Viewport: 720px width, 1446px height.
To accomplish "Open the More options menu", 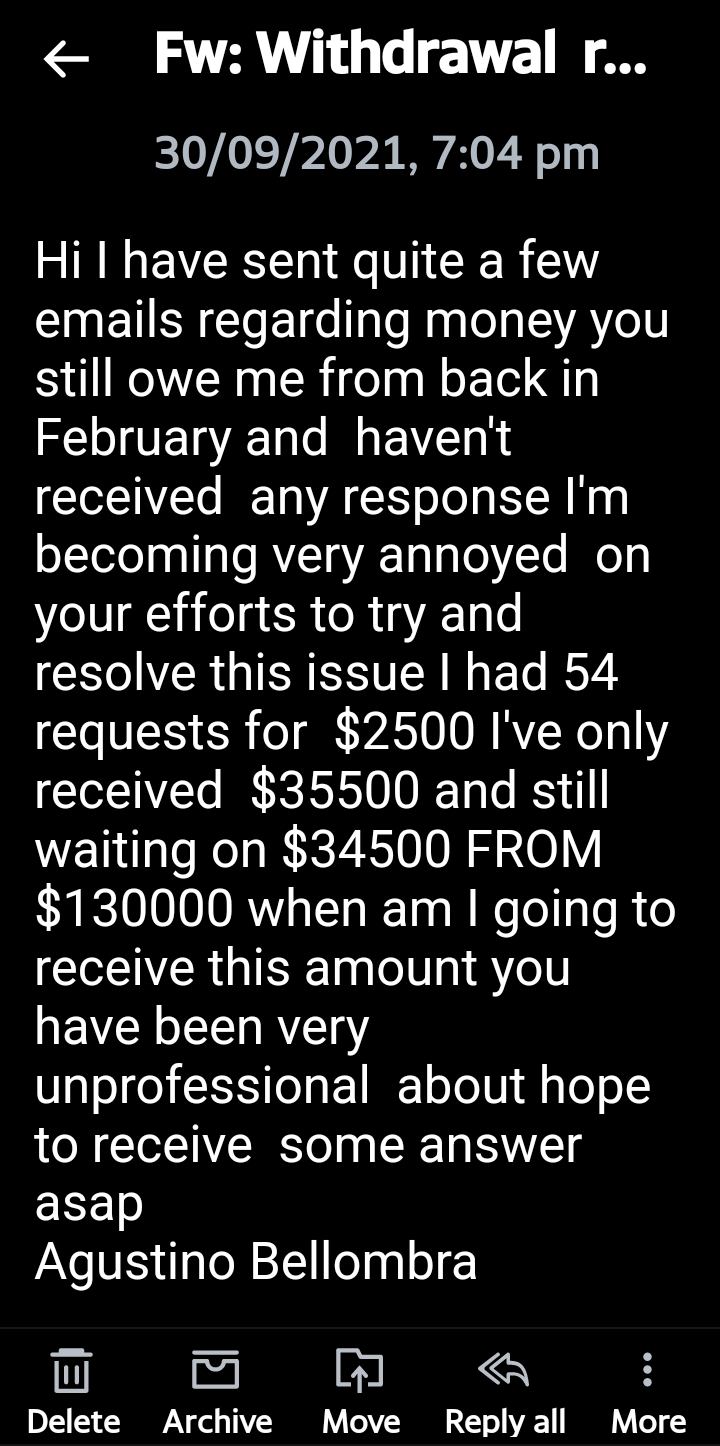I will [x=648, y=1388].
